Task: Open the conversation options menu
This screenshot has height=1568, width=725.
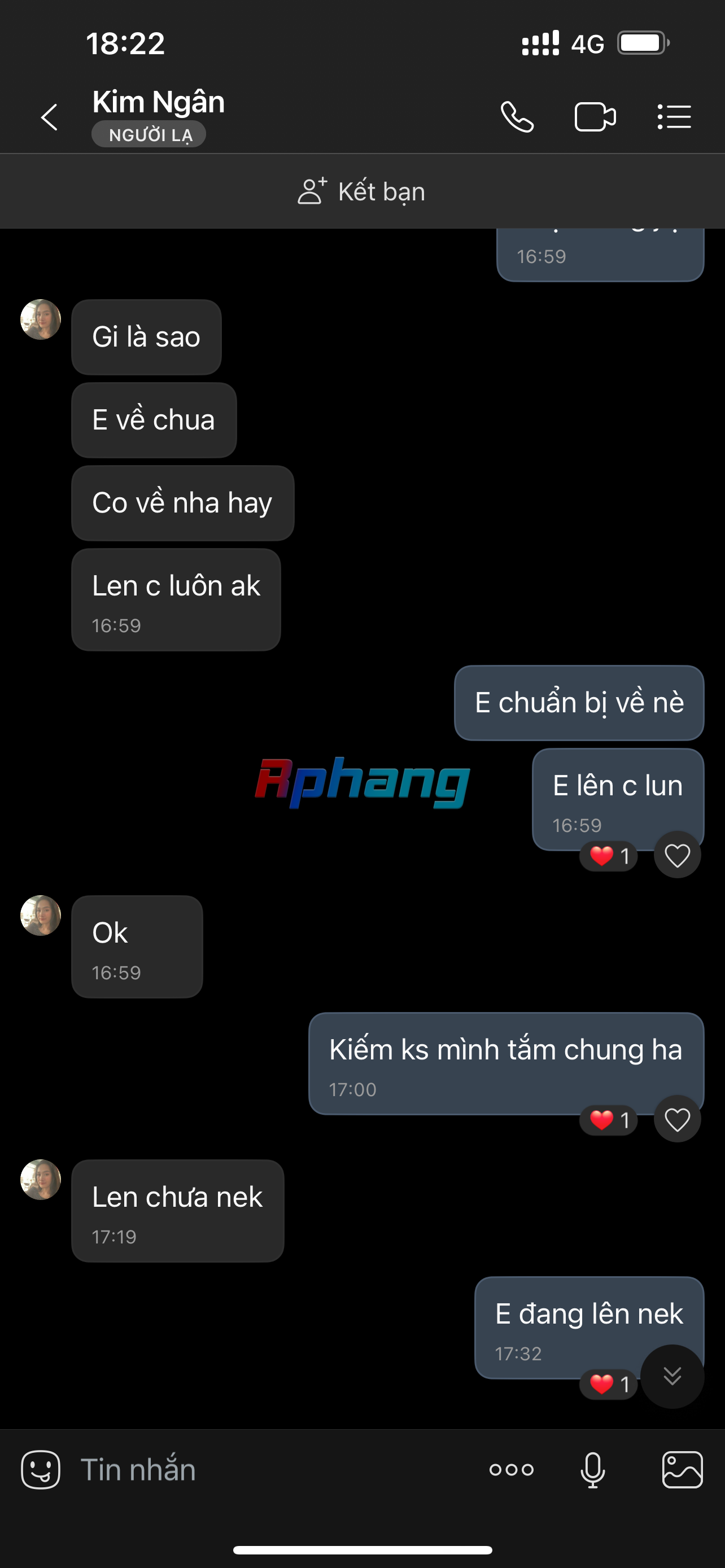Action: pyautogui.click(x=674, y=117)
